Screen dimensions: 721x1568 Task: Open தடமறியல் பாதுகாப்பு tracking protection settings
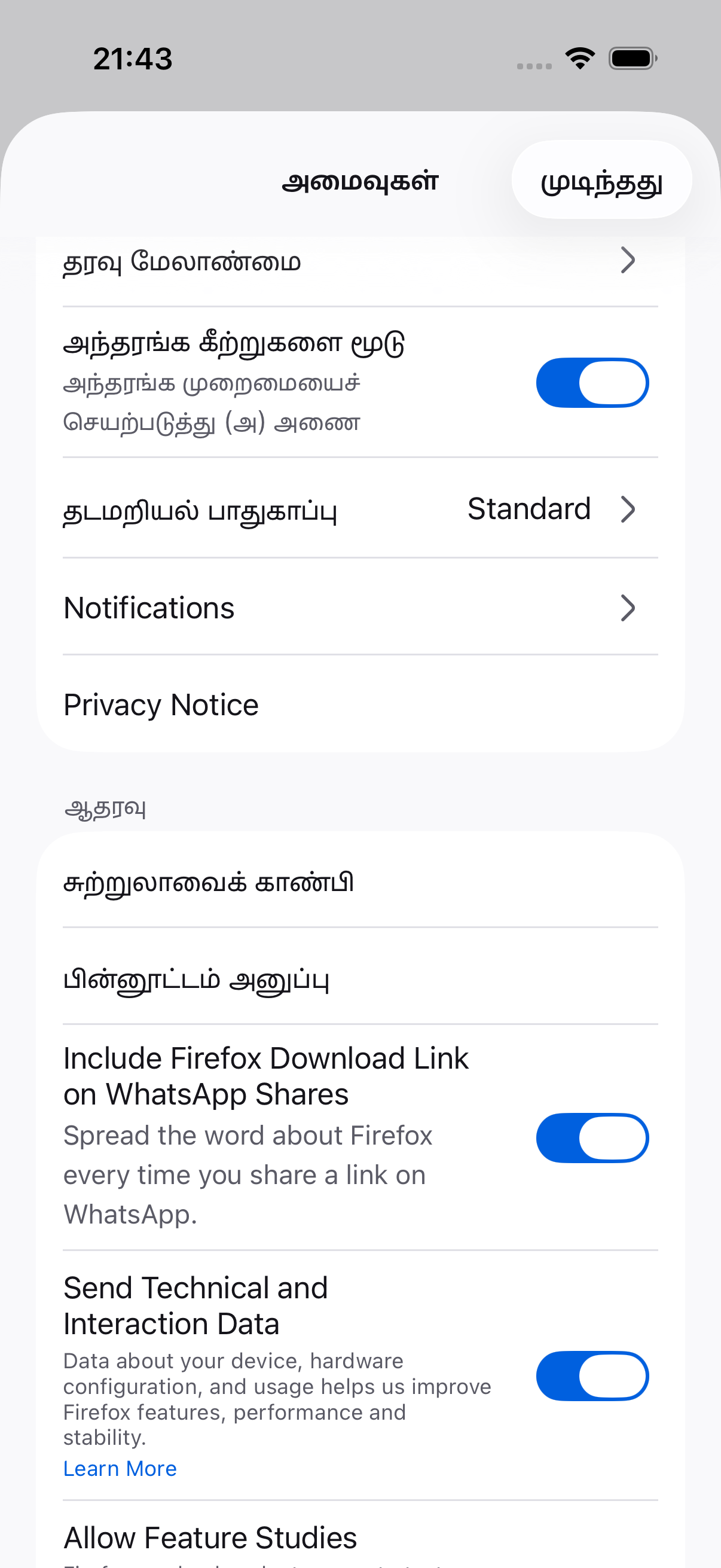[x=360, y=509]
